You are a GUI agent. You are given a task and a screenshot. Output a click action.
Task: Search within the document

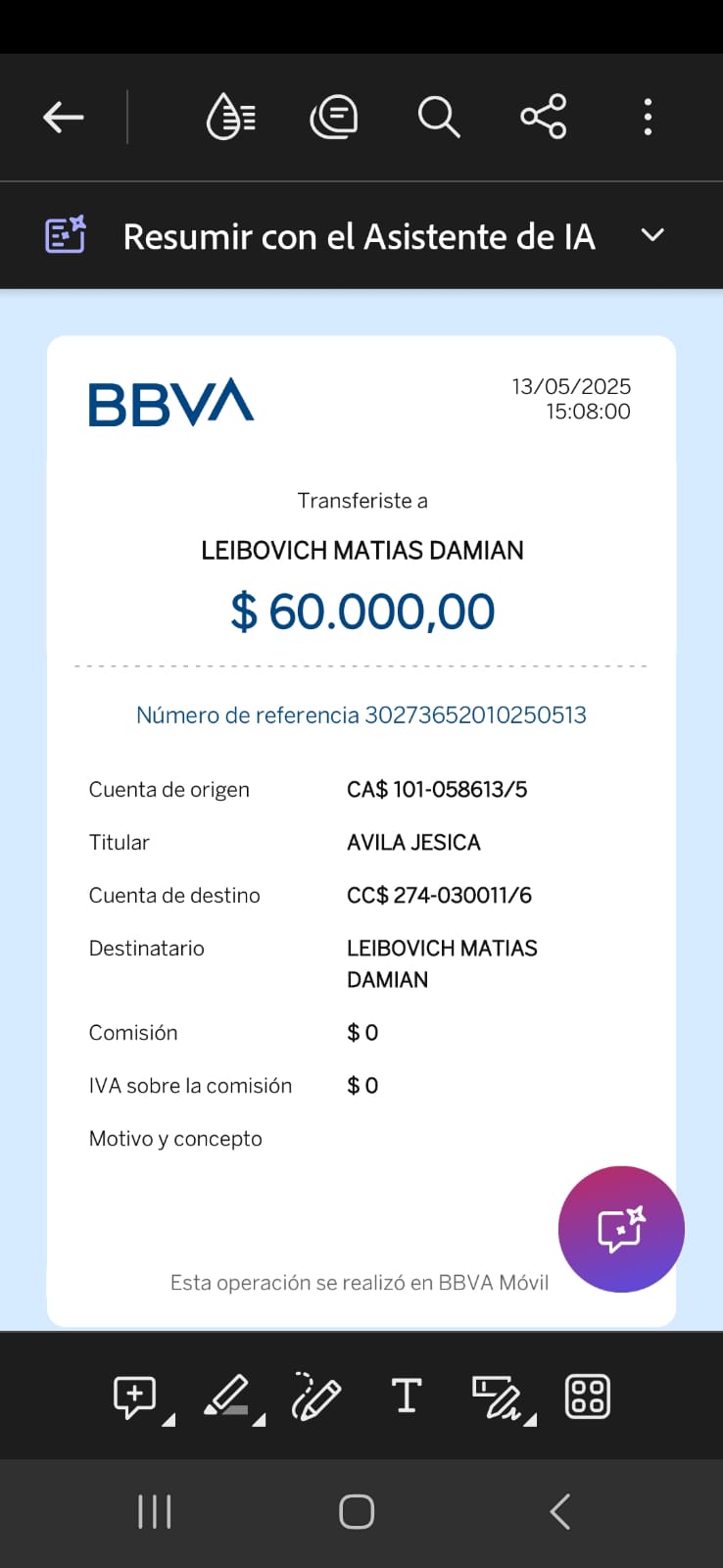click(x=438, y=118)
